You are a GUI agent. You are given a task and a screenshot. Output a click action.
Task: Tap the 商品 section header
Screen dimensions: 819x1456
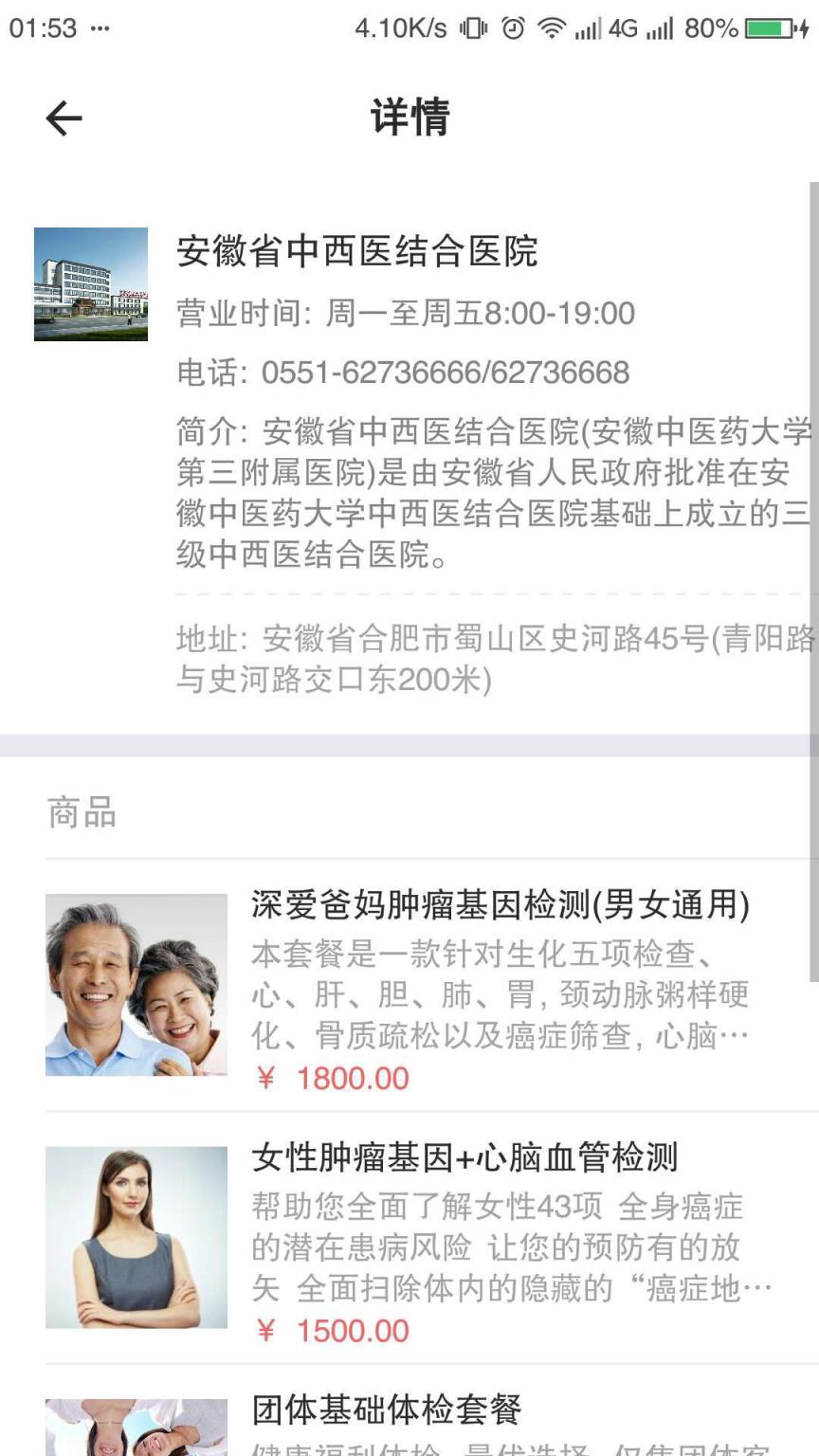click(x=80, y=810)
